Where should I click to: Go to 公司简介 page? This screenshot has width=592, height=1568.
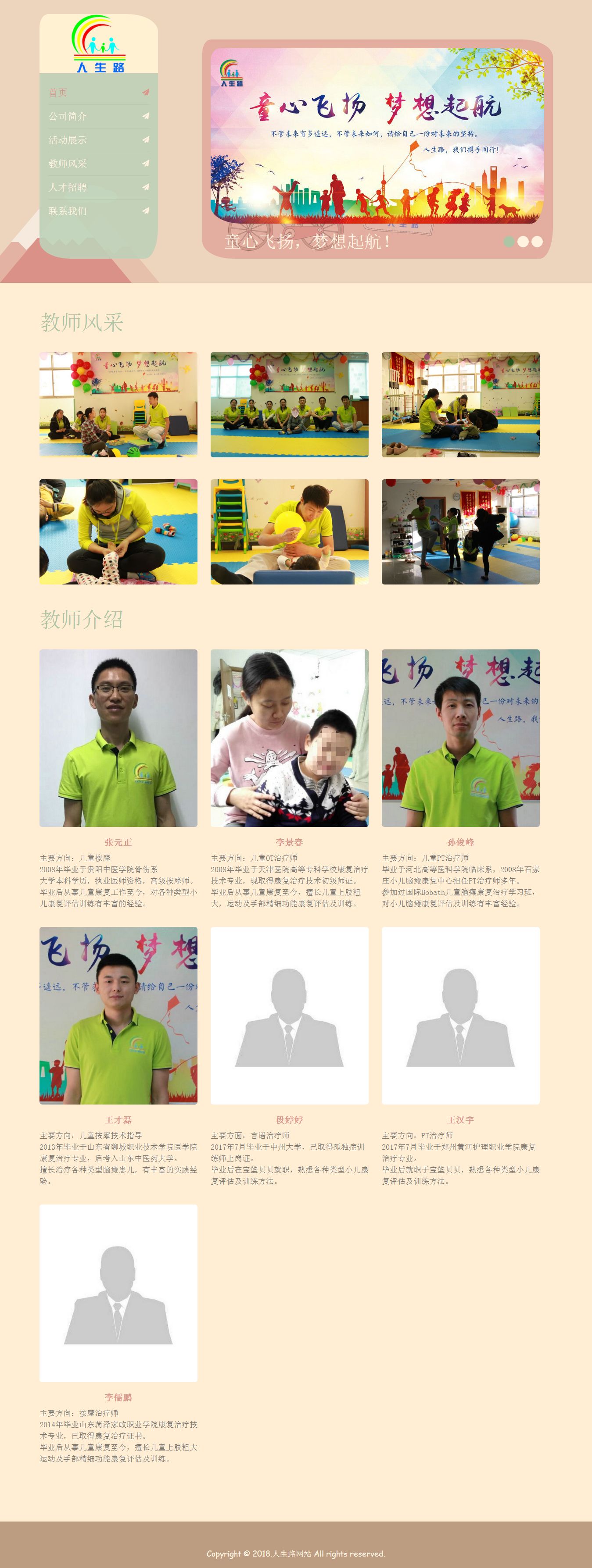(x=68, y=116)
